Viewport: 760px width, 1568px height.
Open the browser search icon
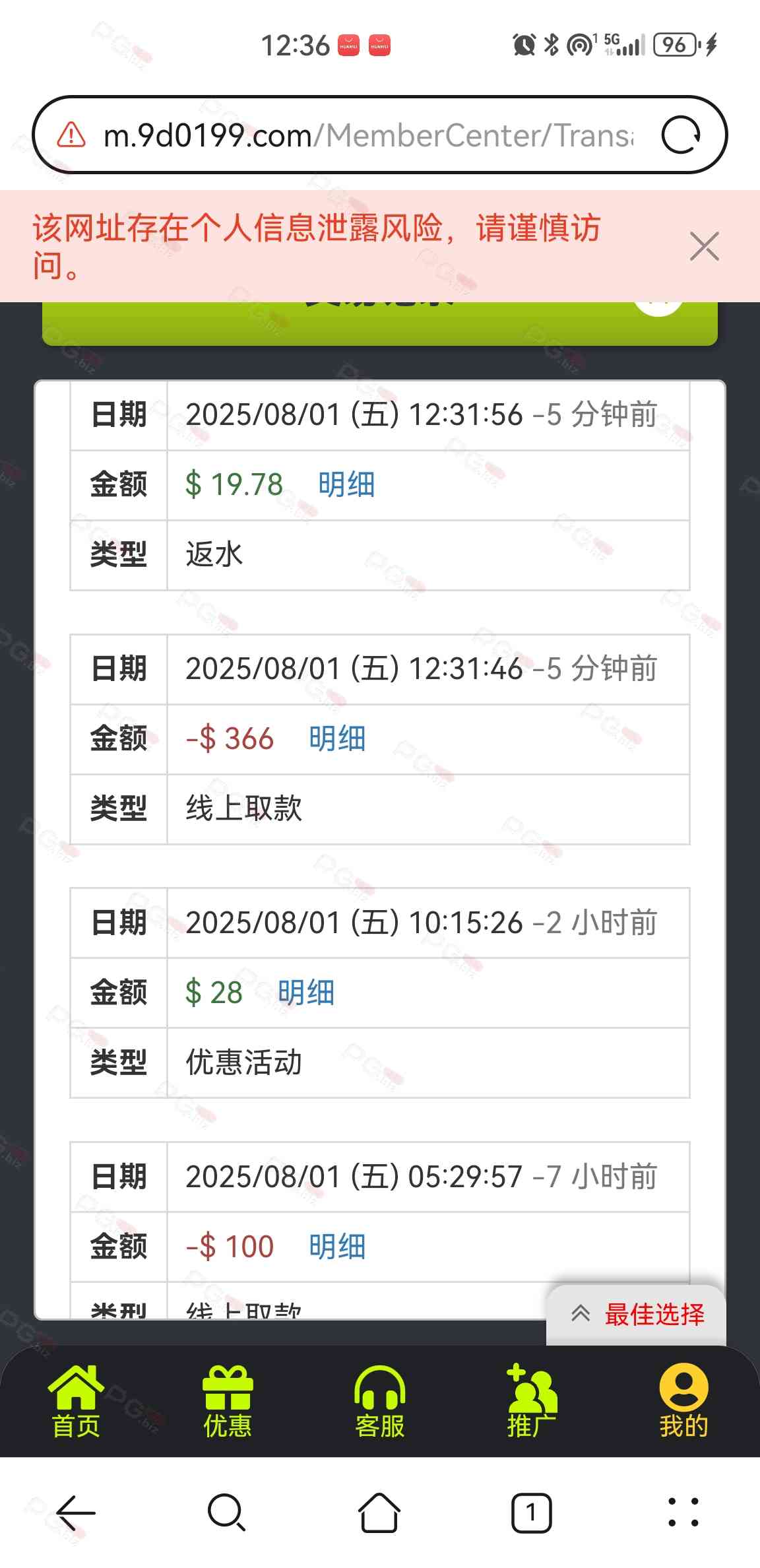pos(227,1513)
